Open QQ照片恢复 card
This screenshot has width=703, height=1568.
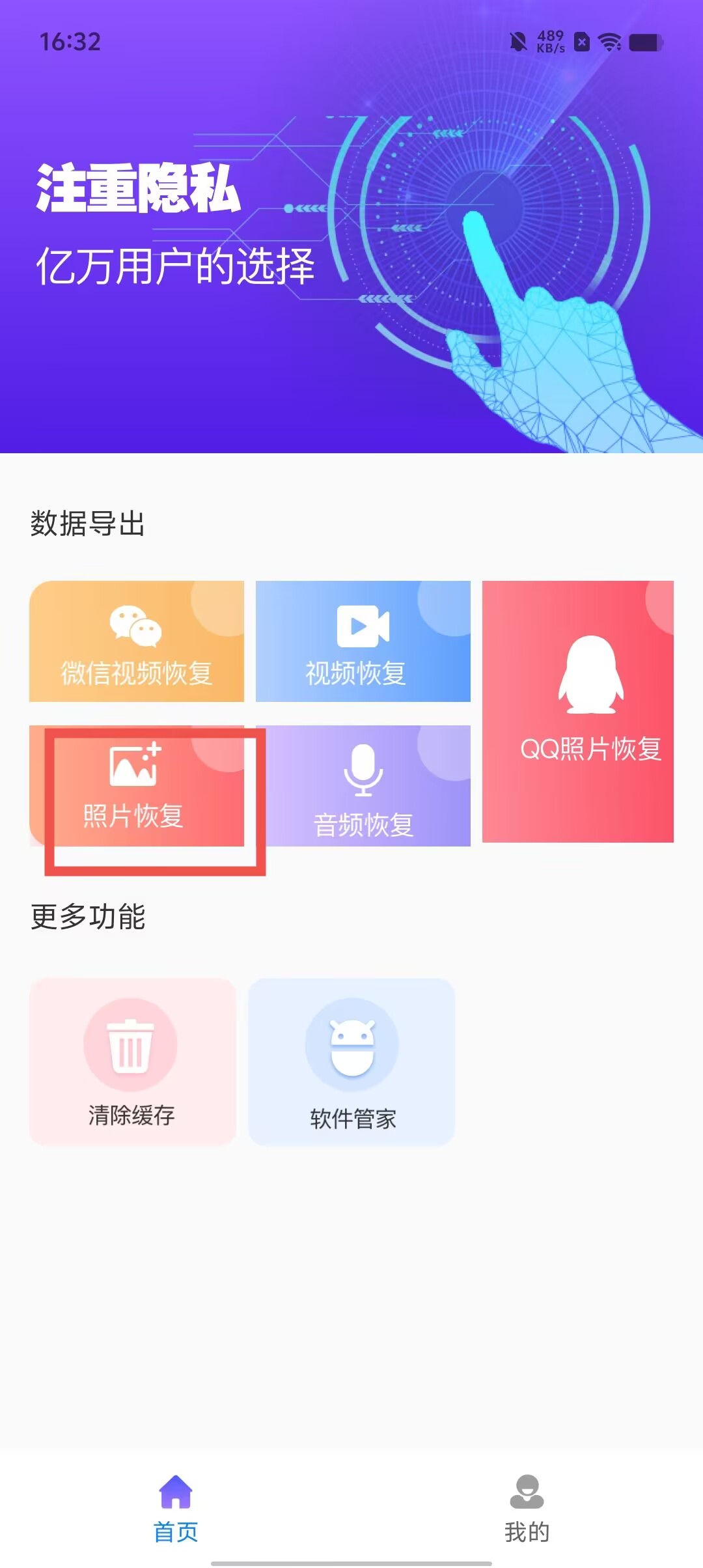[577, 711]
